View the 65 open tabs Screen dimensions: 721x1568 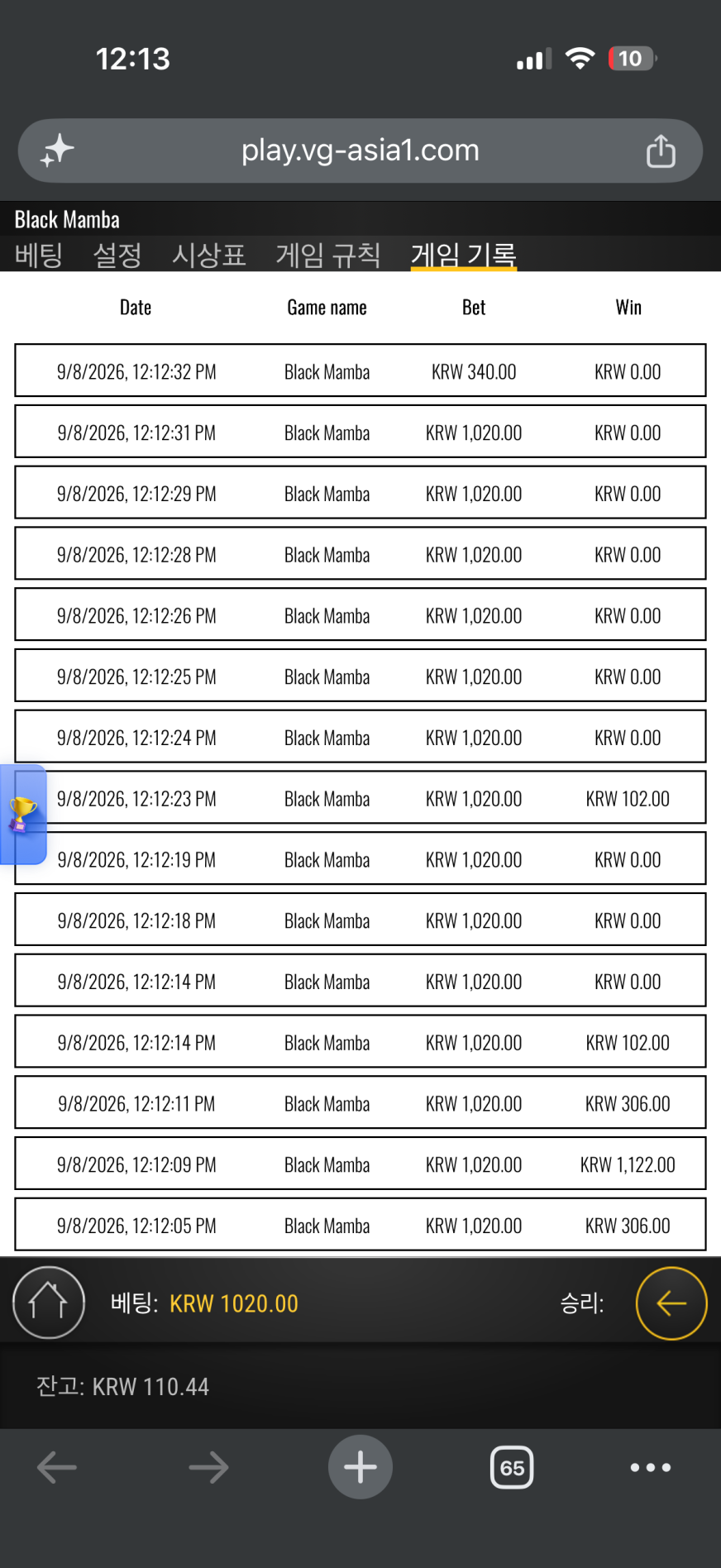pos(512,1468)
